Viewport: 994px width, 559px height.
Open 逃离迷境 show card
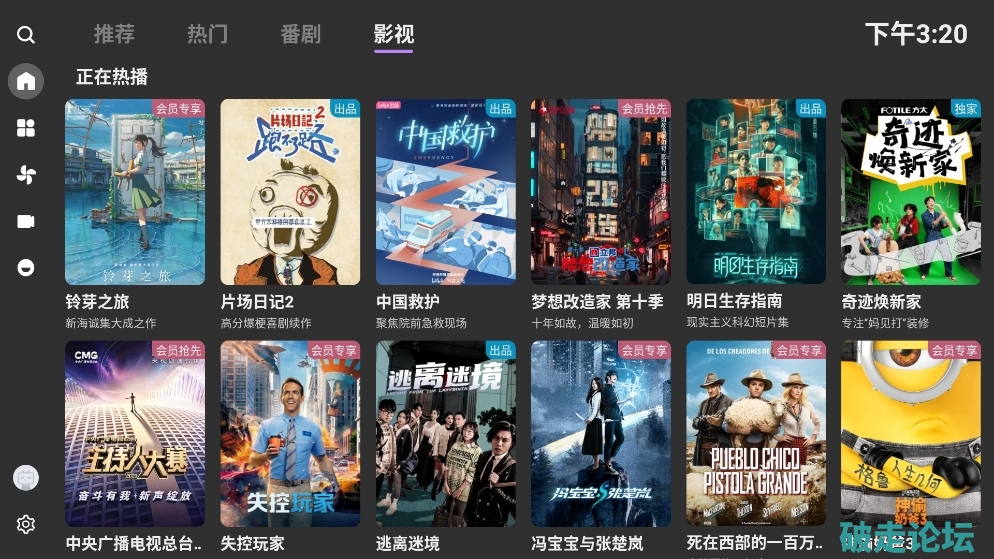tap(445, 434)
